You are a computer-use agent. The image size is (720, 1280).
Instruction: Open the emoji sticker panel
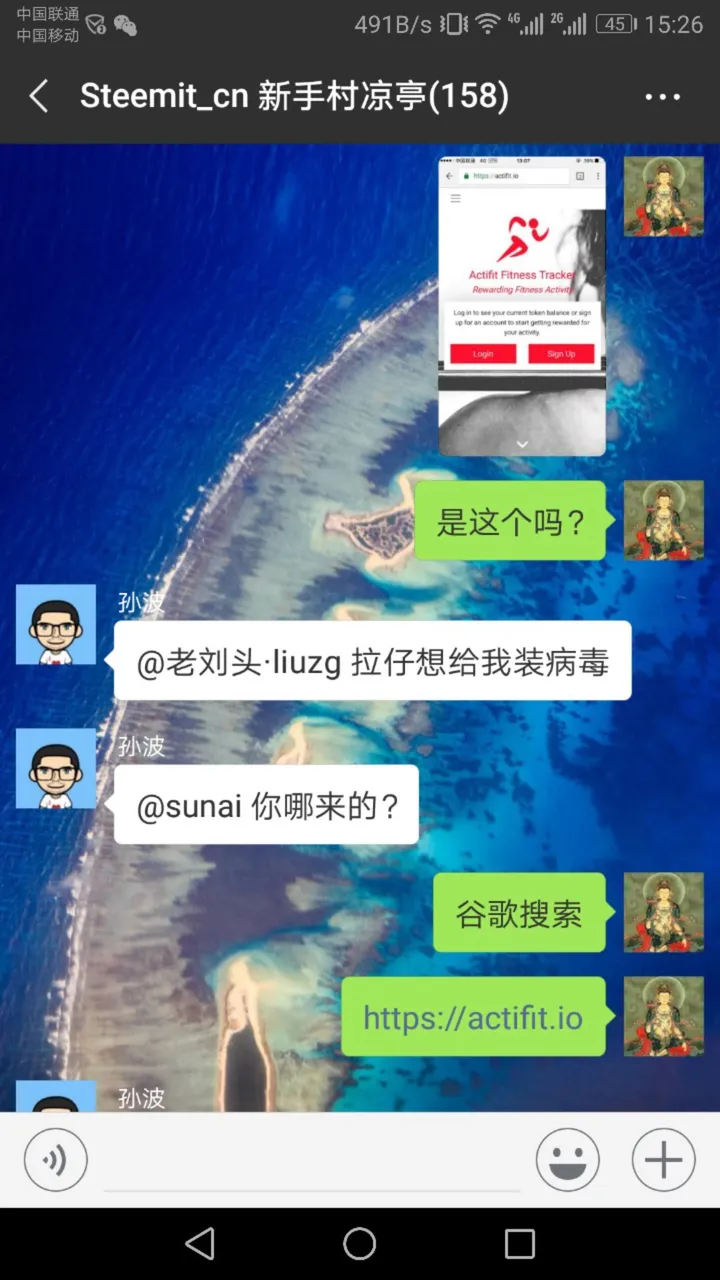[567, 1160]
